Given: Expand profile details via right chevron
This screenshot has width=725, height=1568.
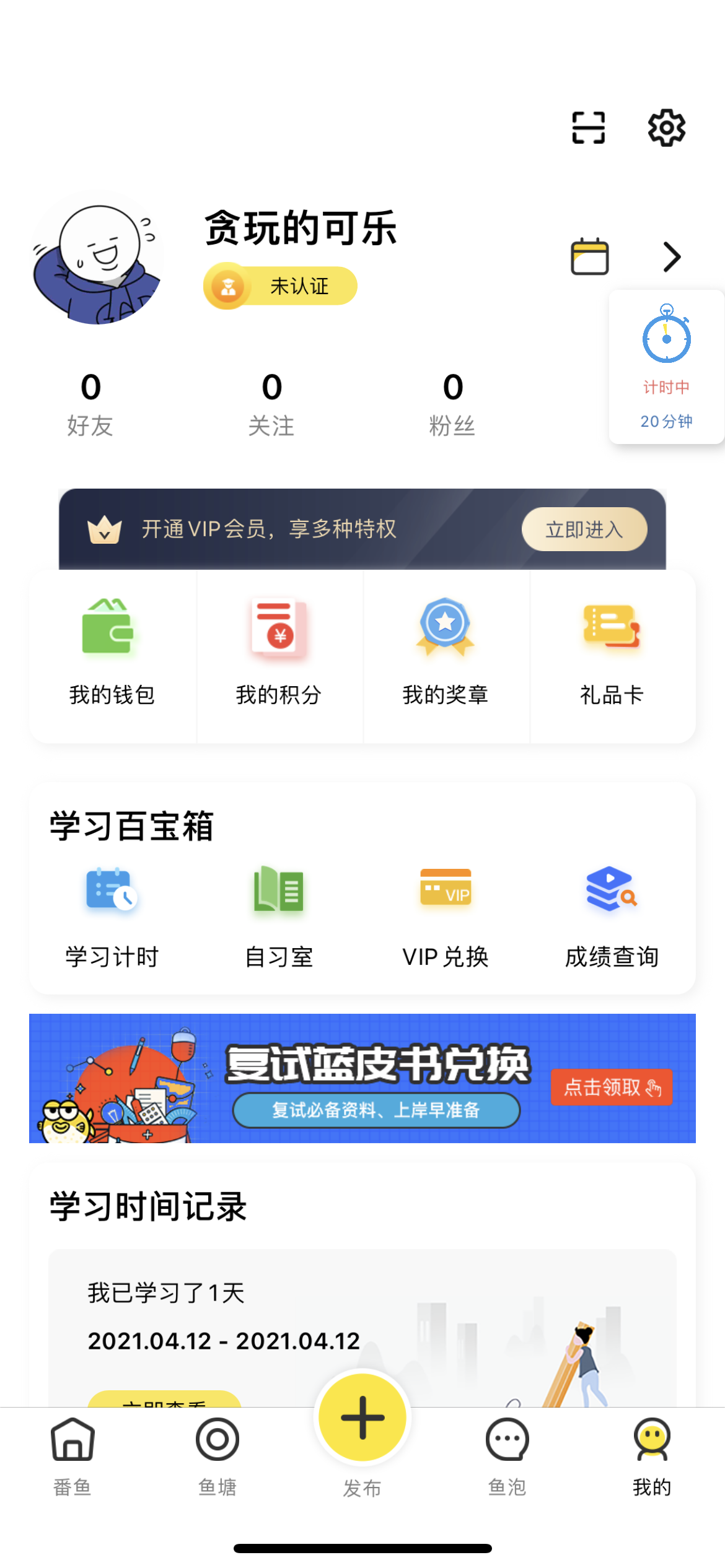Looking at the screenshot, I should [671, 256].
